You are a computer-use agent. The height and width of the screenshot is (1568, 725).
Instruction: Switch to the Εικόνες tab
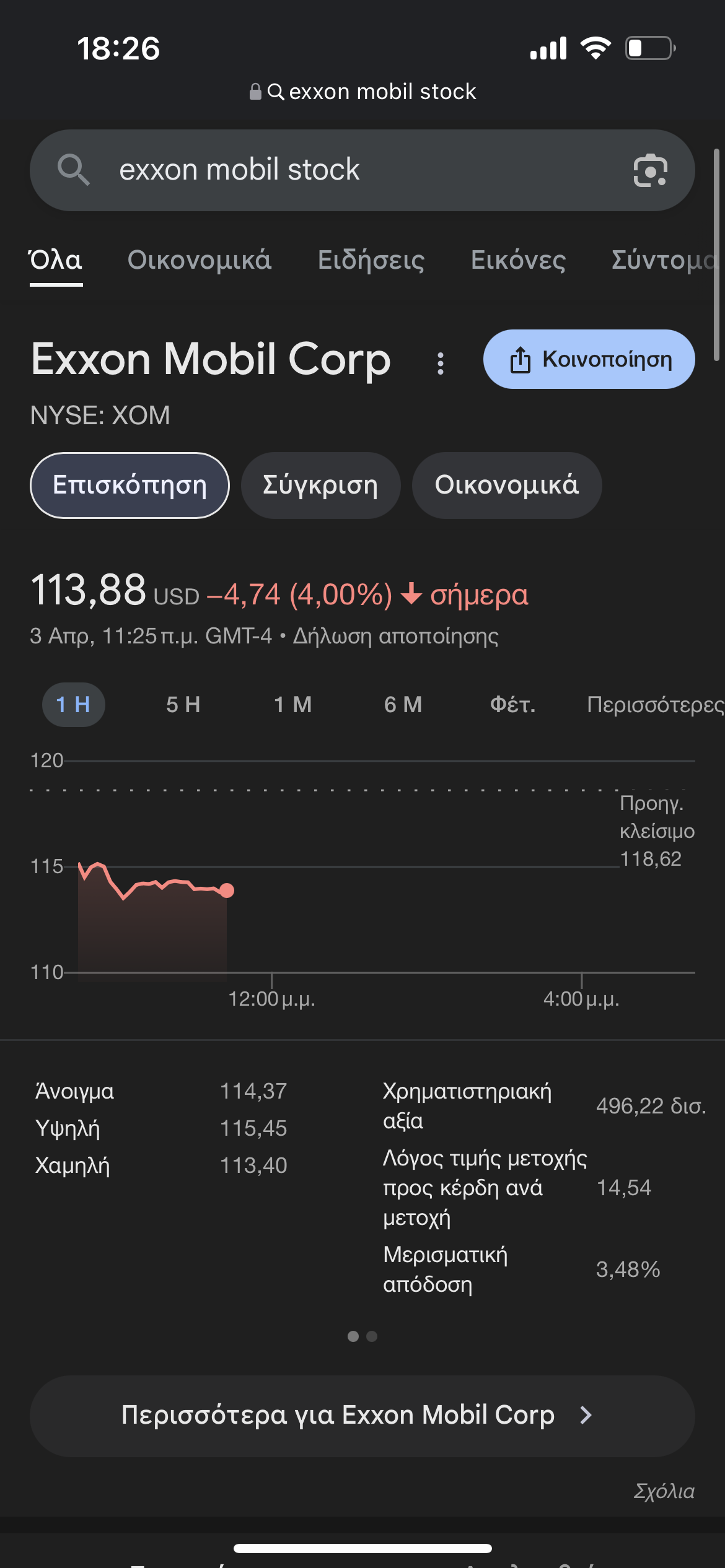point(518,260)
